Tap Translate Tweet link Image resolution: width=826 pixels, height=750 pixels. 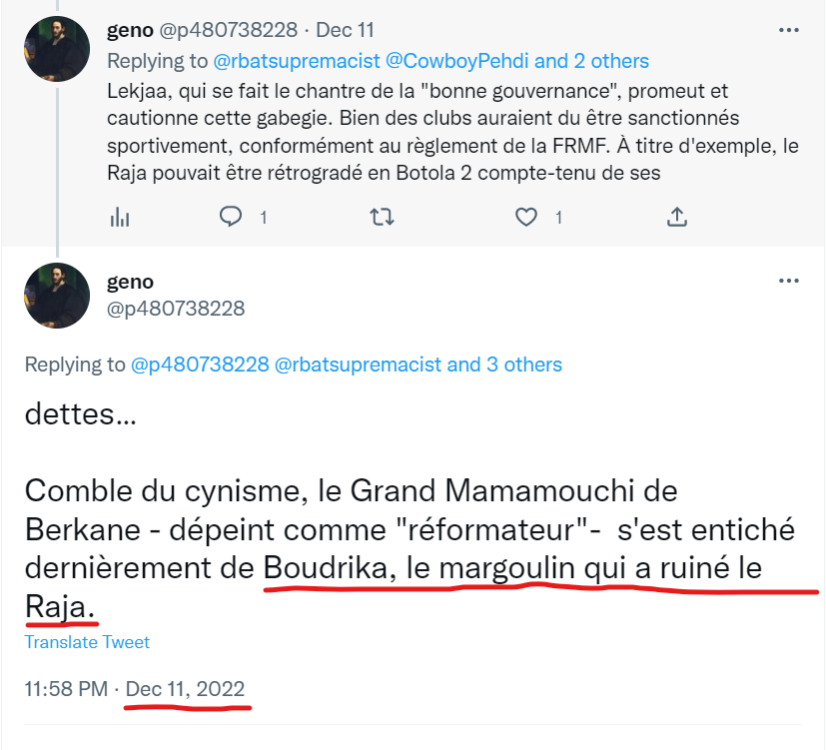87,642
